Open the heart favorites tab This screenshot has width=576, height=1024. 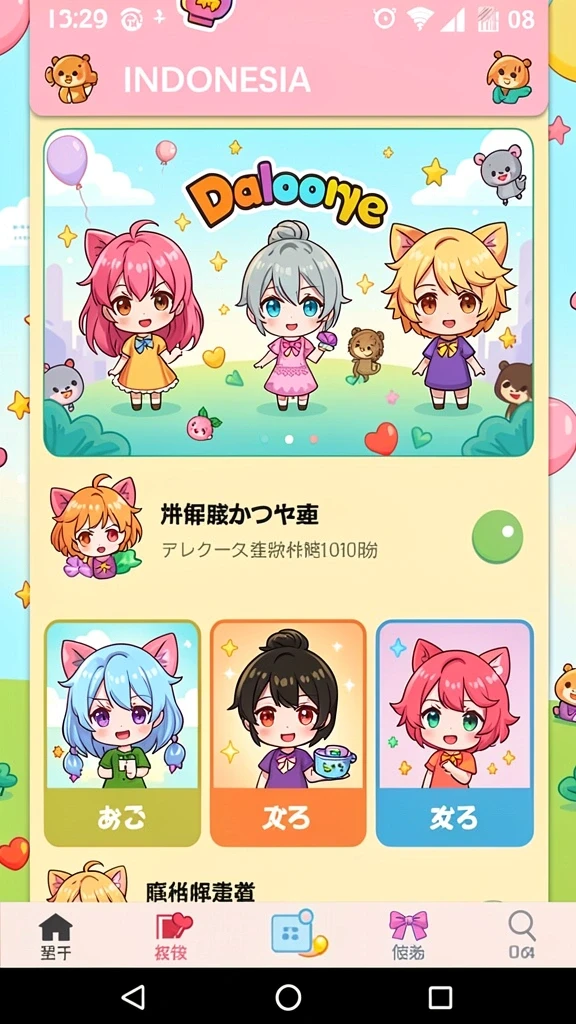coord(172,936)
